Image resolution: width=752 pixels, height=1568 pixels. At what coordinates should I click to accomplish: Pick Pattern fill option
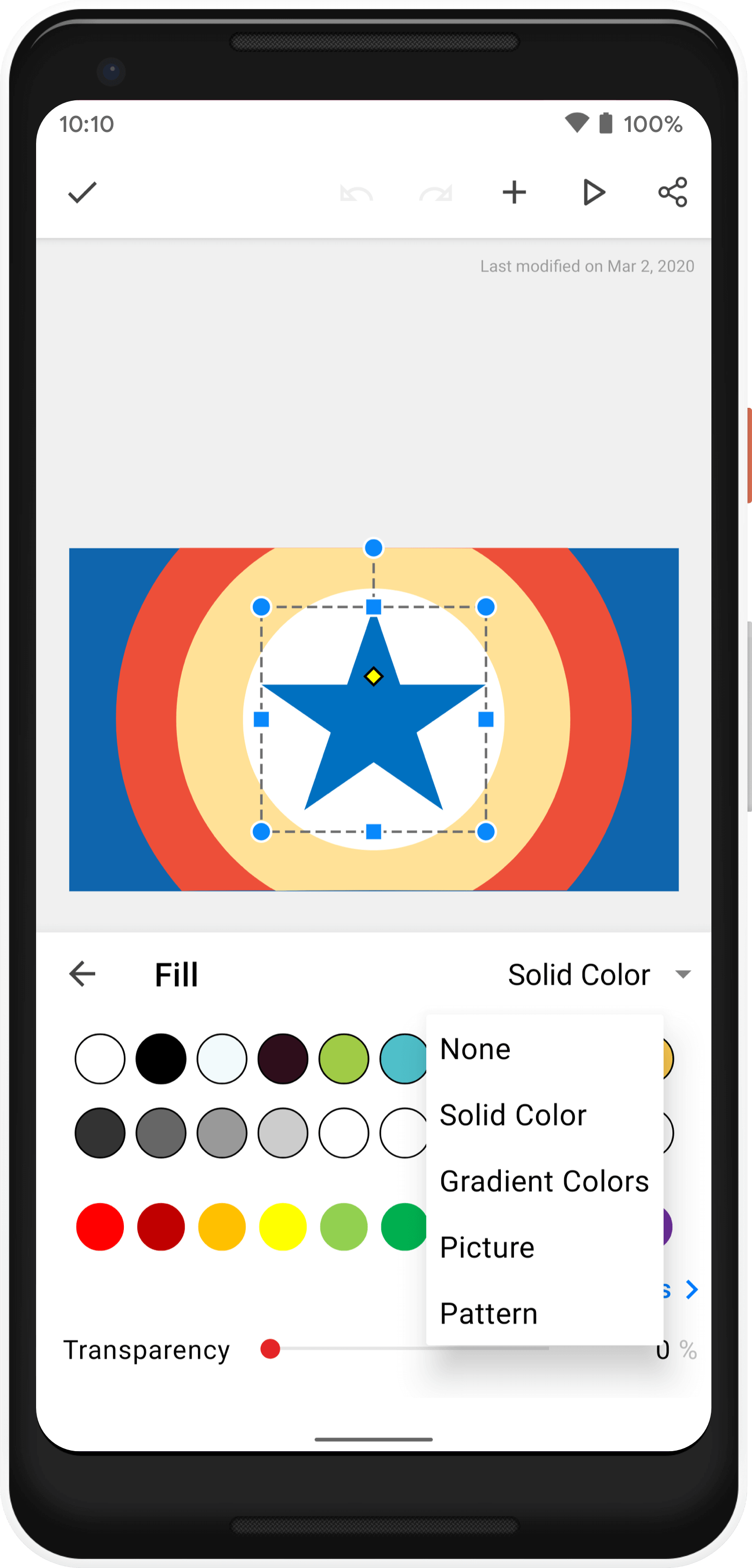(489, 1314)
